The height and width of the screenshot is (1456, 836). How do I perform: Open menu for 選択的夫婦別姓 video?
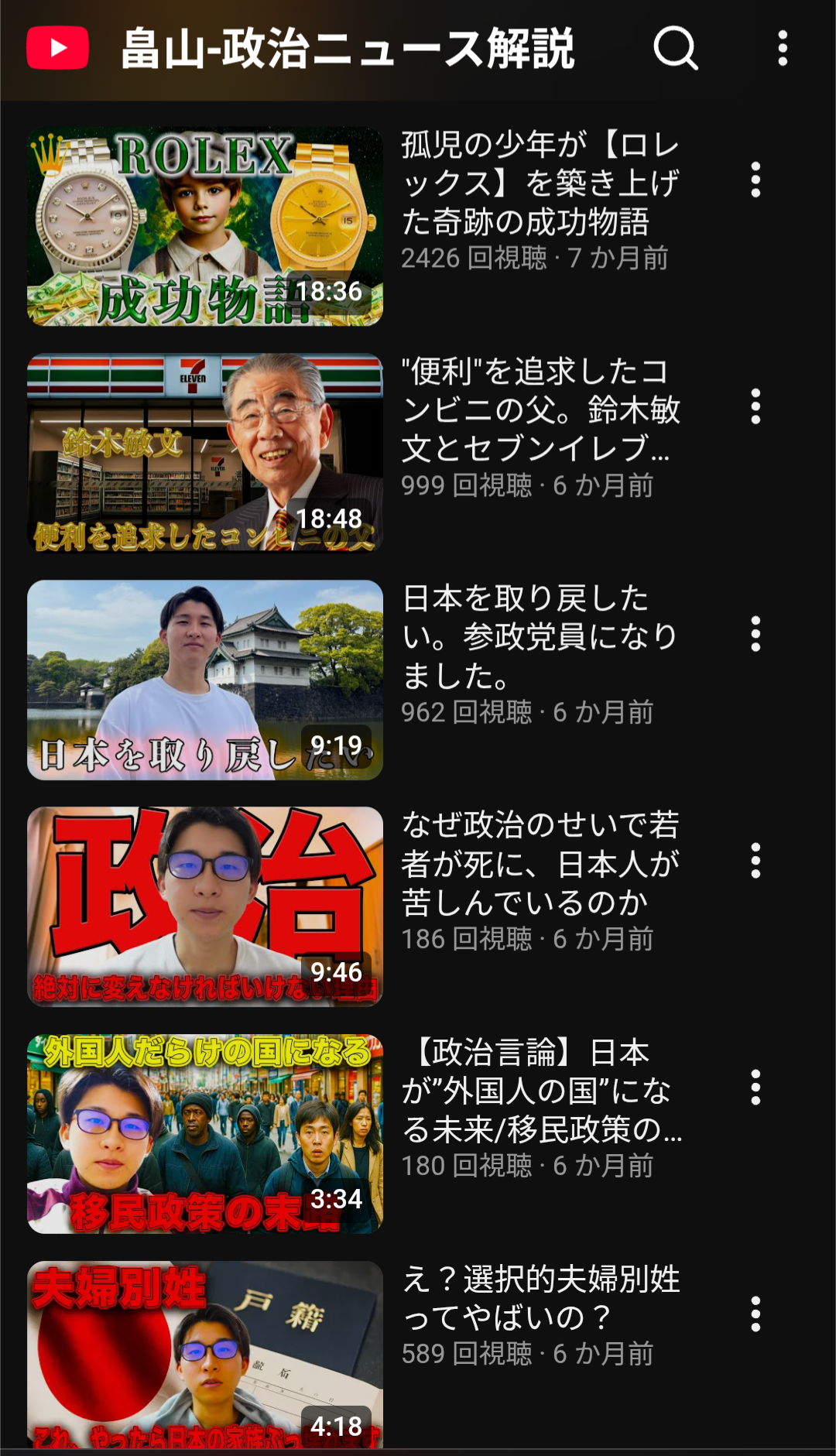click(755, 1314)
